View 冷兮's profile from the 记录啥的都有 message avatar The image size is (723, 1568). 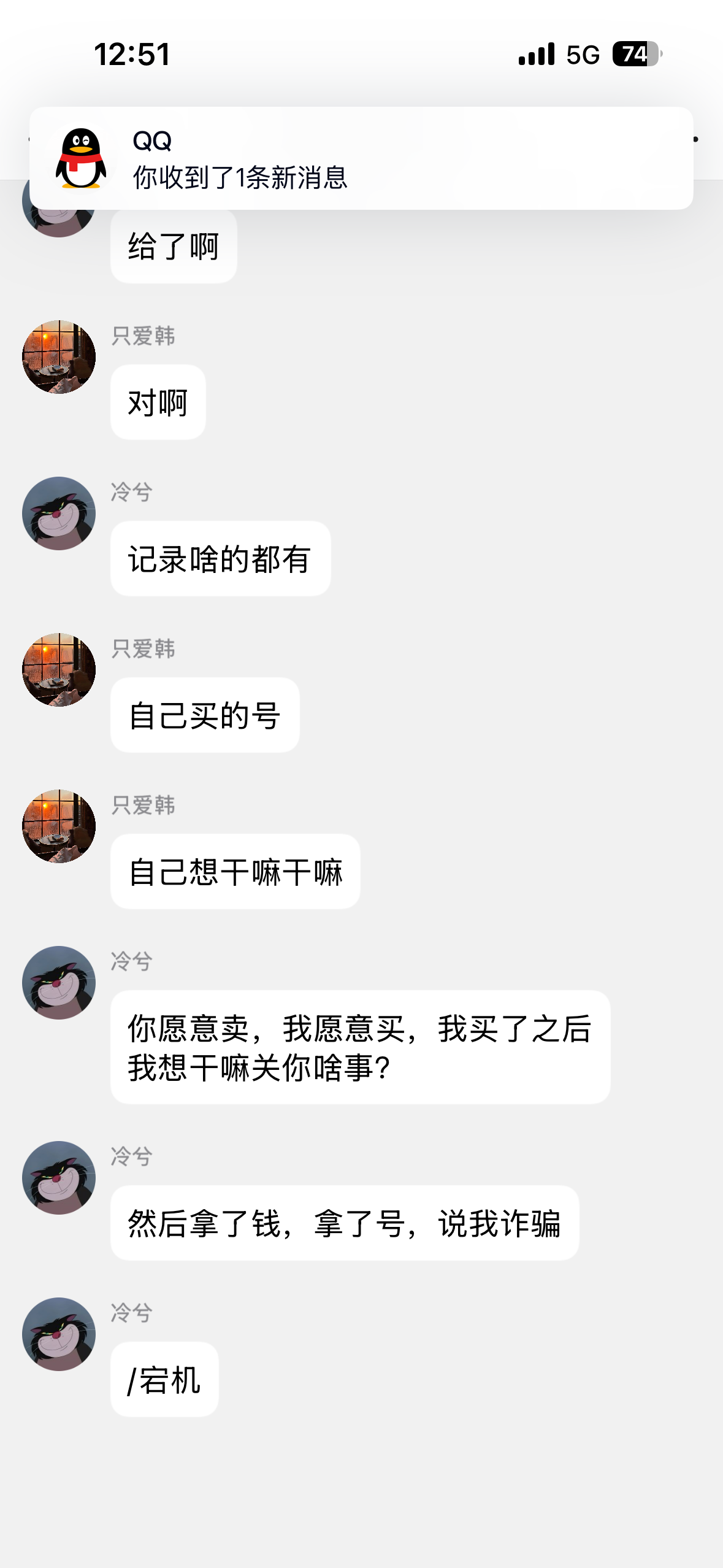point(59,513)
